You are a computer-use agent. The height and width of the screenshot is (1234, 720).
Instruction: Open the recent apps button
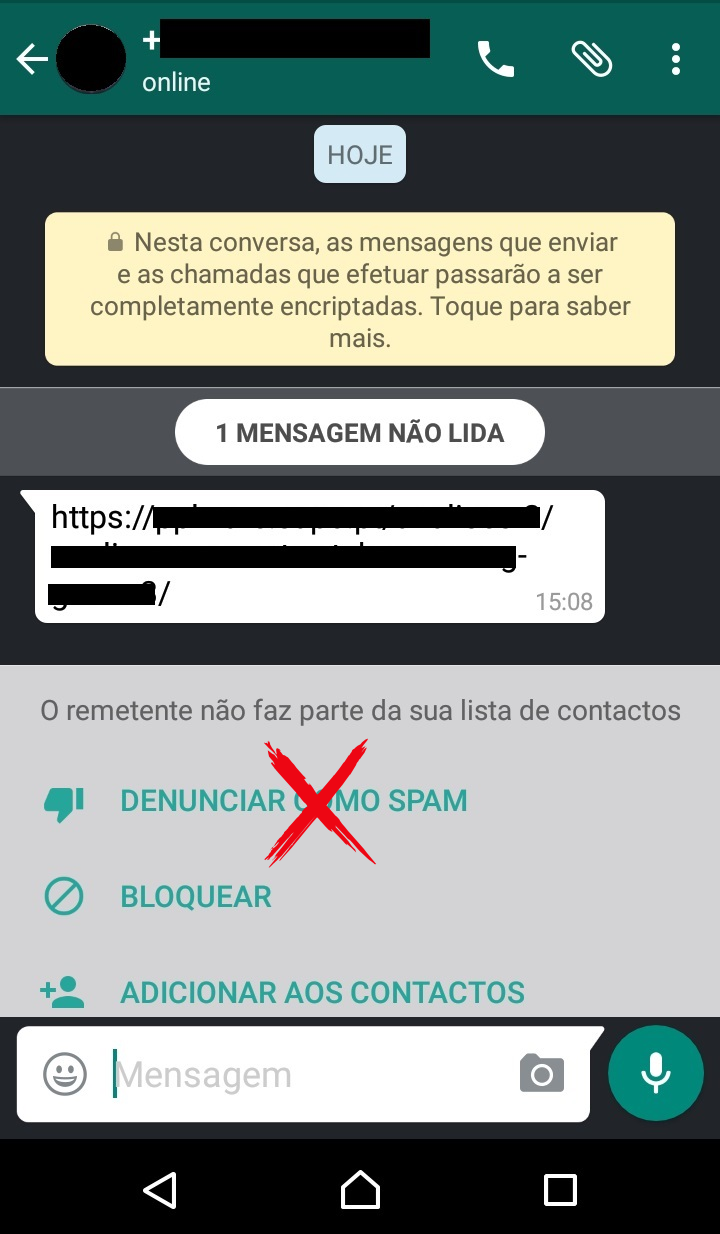click(x=560, y=1190)
